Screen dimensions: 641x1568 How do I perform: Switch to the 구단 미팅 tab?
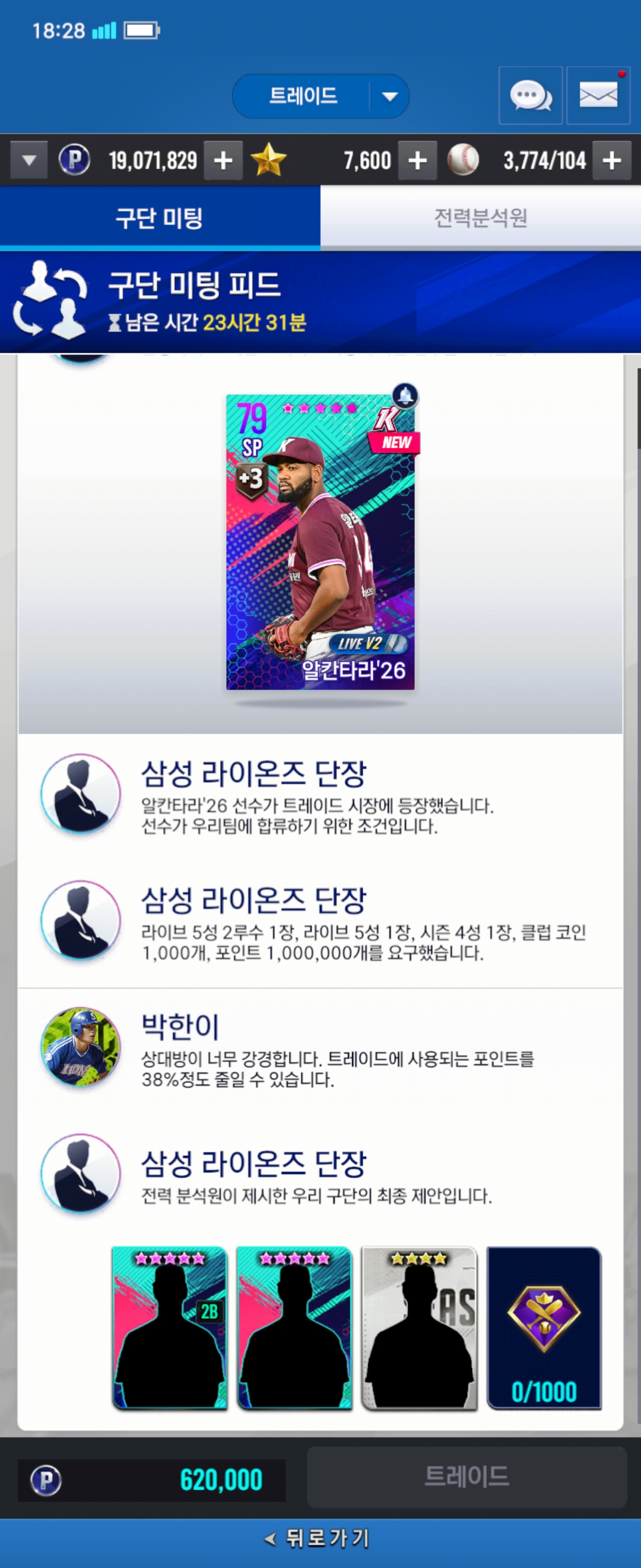(160, 217)
